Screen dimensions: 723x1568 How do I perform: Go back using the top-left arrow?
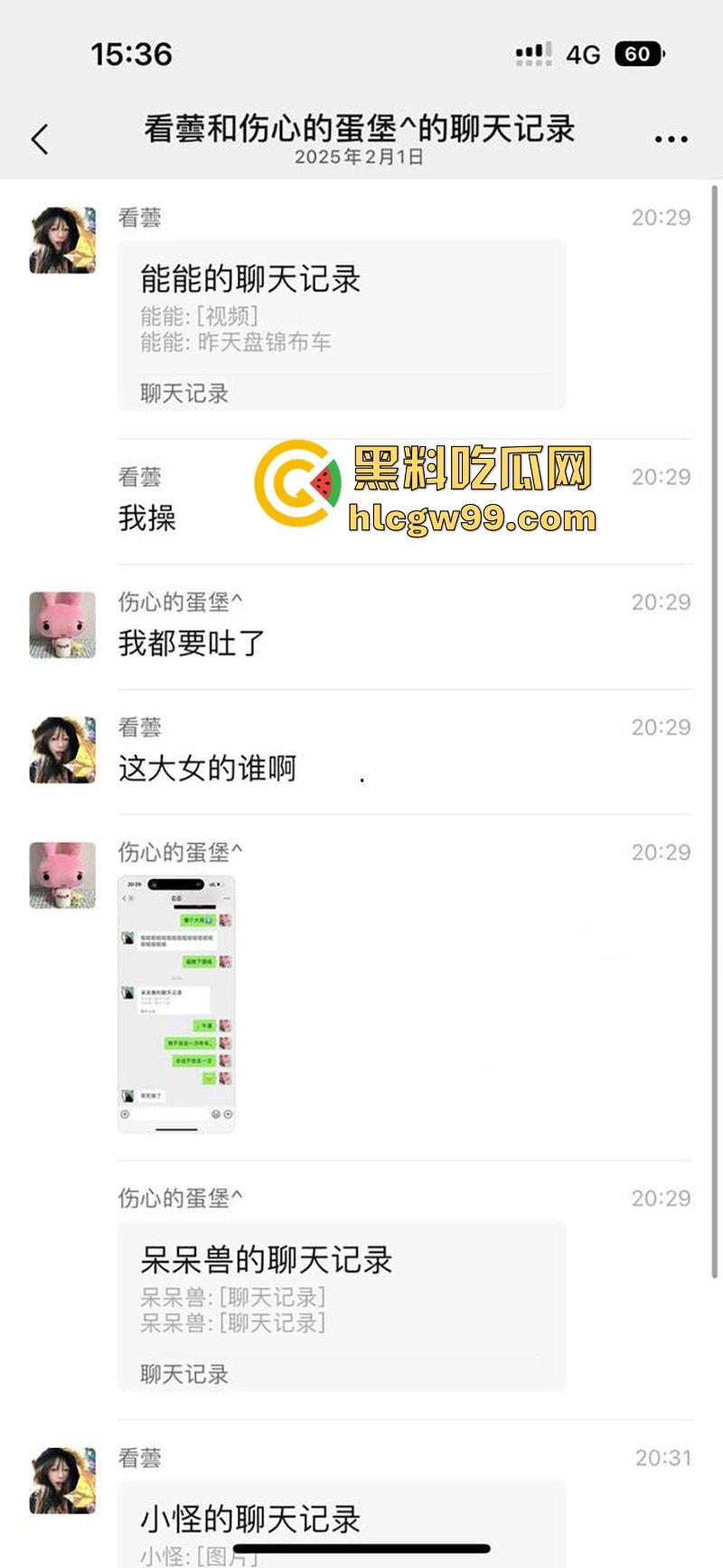point(40,140)
